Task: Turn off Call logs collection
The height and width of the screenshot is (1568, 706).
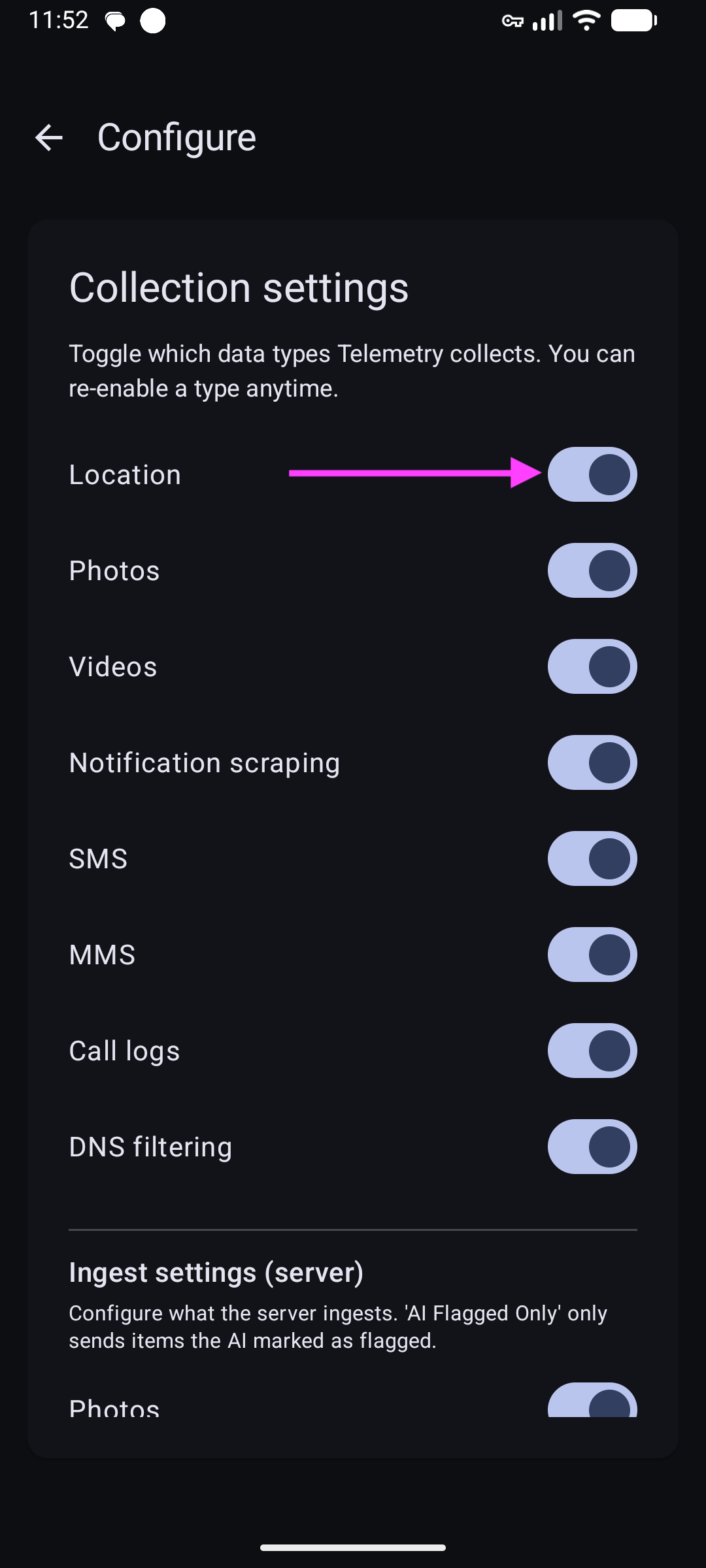Action: (592, 1051)
